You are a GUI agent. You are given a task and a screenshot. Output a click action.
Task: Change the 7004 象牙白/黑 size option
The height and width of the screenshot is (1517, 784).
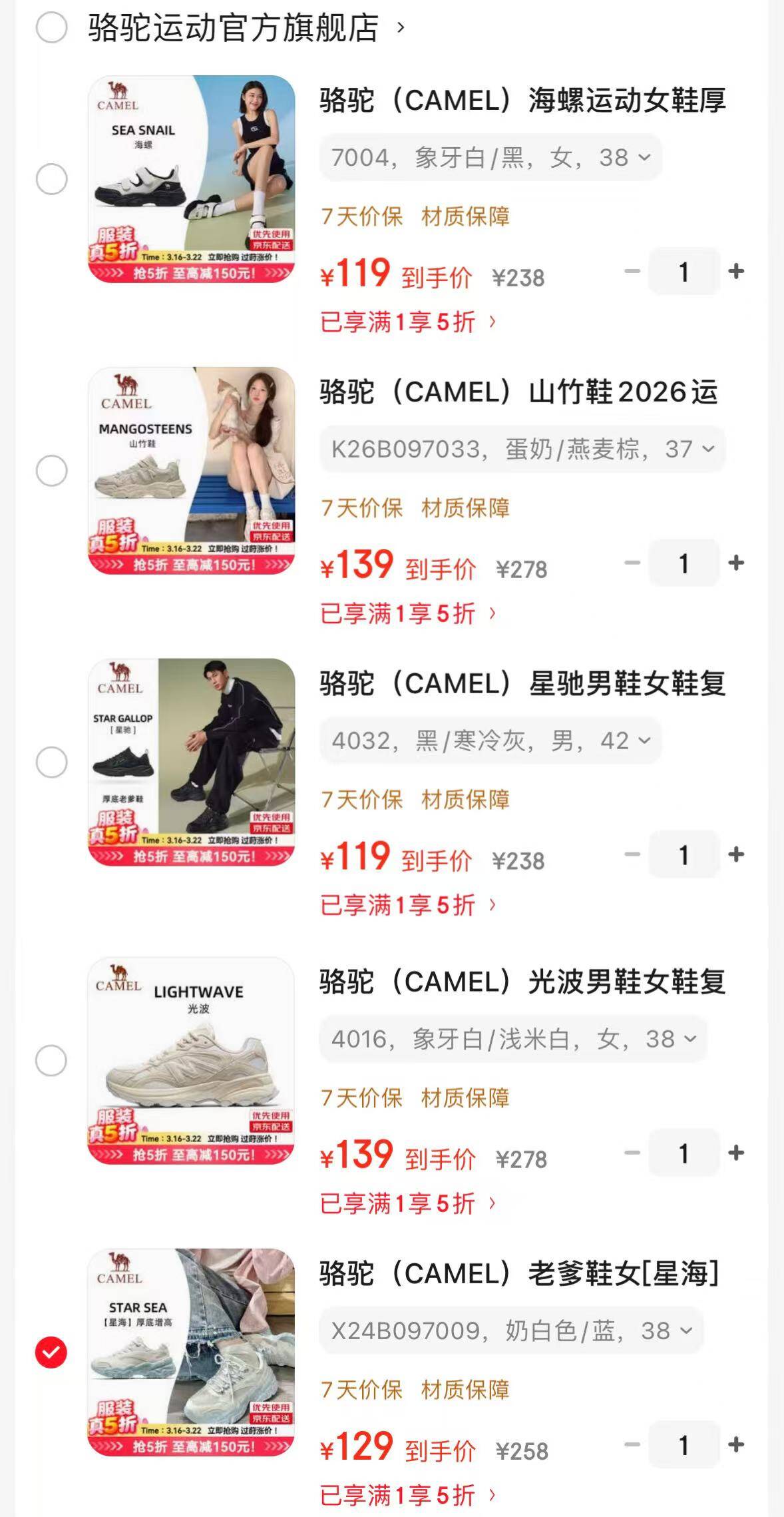coord(490,158)
